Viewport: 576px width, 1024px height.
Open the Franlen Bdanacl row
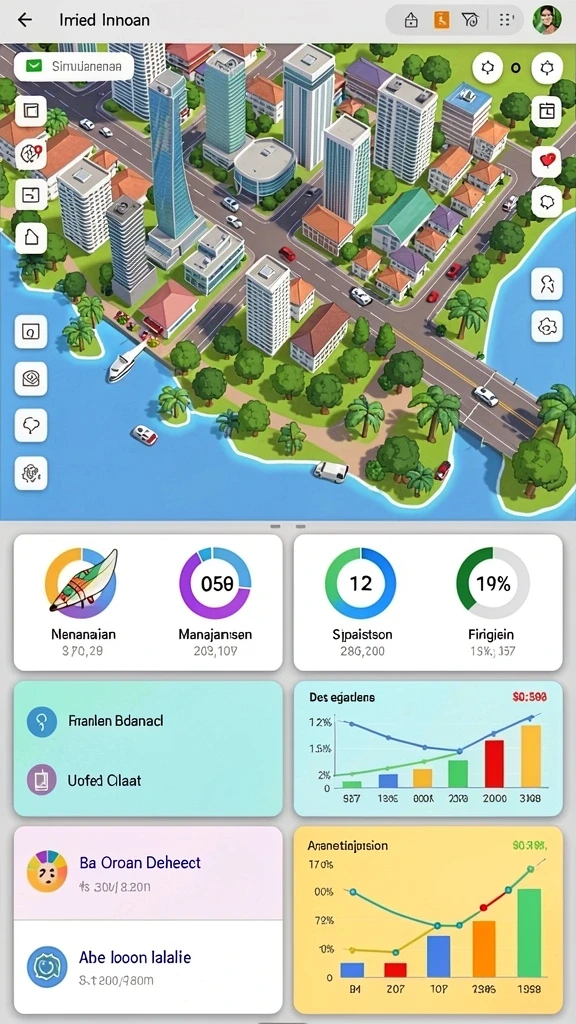[148, 721]
